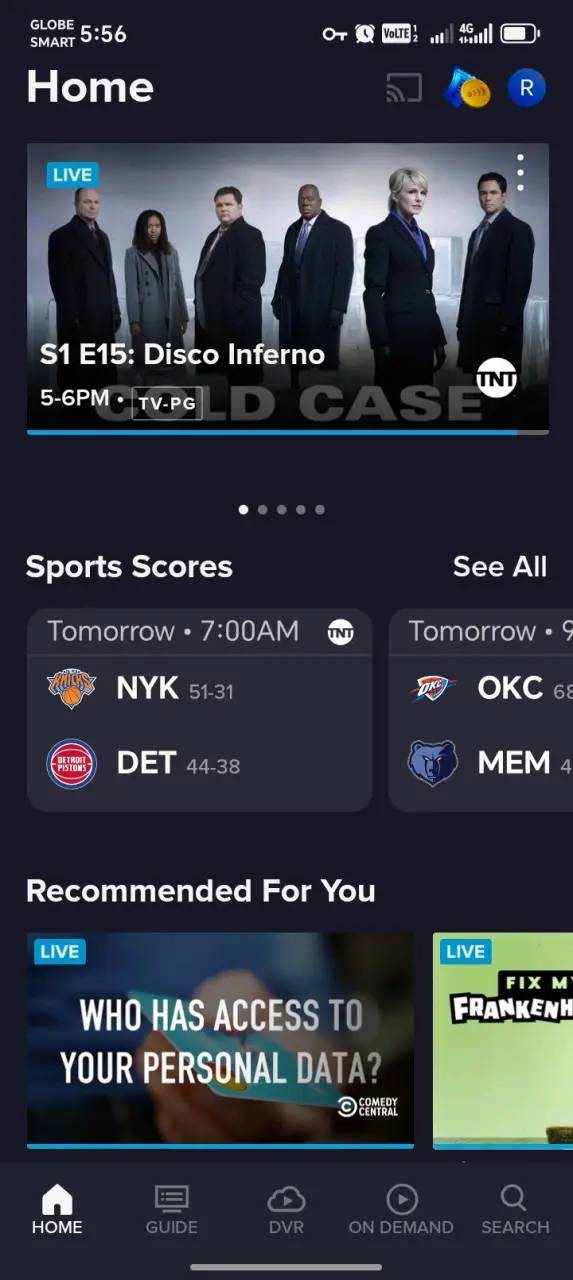This screenshot has width=573, height=1280.
Task: Open the Search tab
Action: point(515,1210)
